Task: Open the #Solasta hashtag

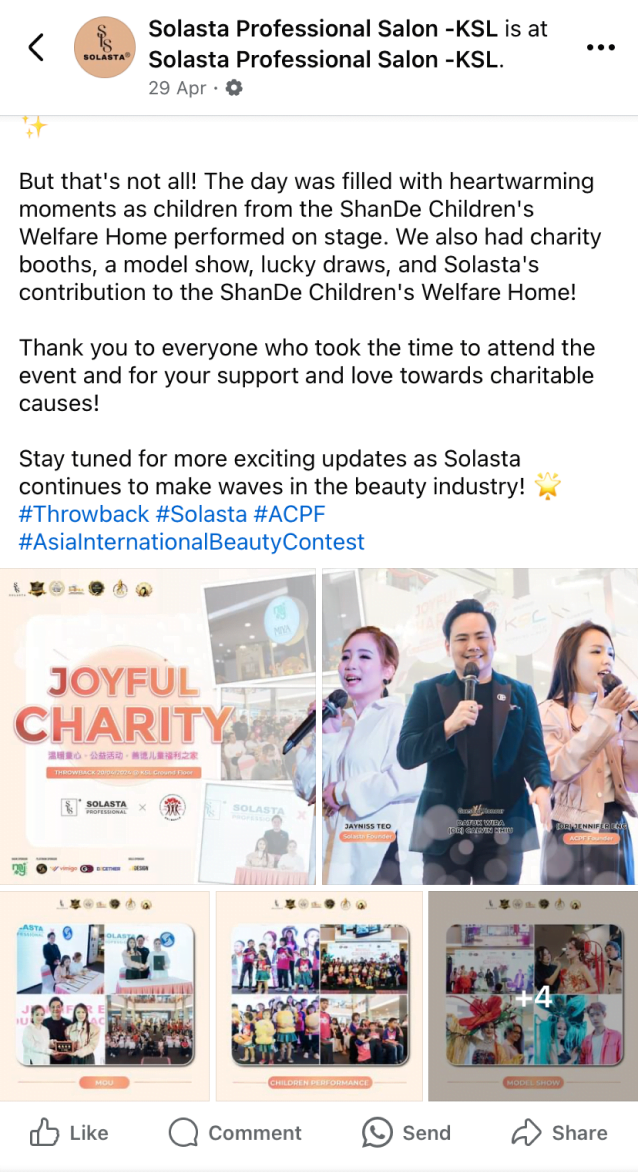Action: (x=200, y=515)
